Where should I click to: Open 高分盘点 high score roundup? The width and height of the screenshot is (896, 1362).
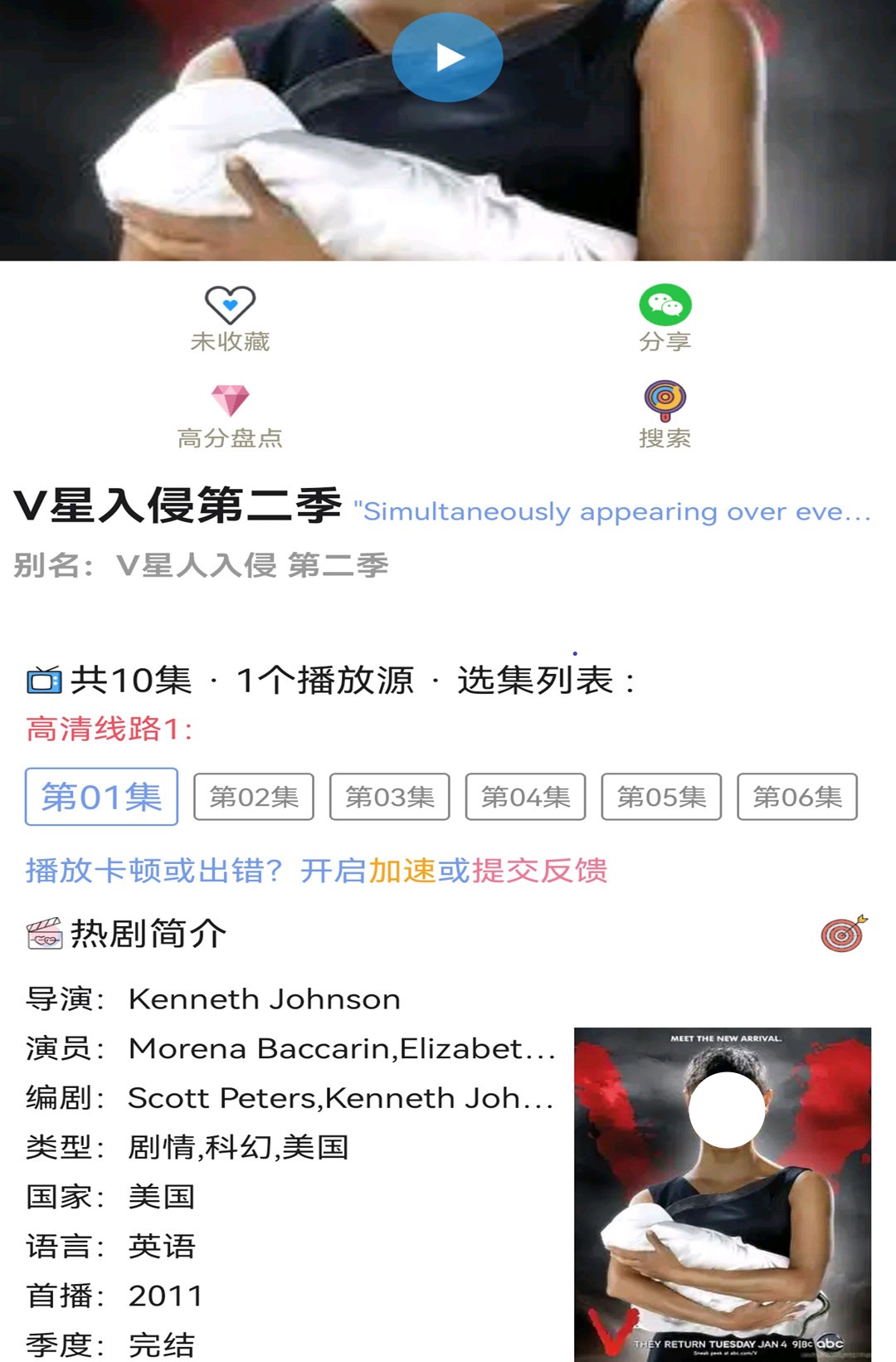pyautogui.click(x=230, y=415)
